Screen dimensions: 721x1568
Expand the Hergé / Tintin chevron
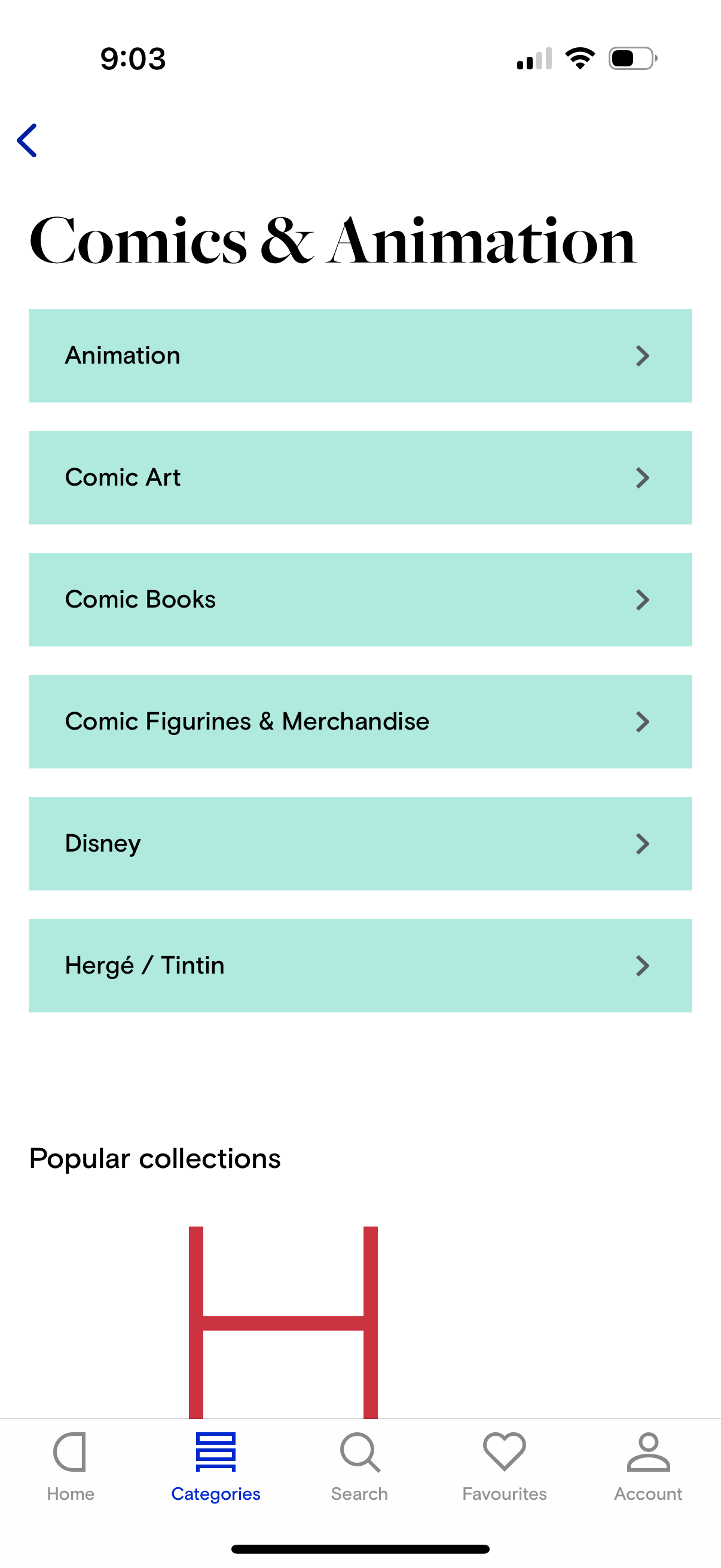pos(642,965)
